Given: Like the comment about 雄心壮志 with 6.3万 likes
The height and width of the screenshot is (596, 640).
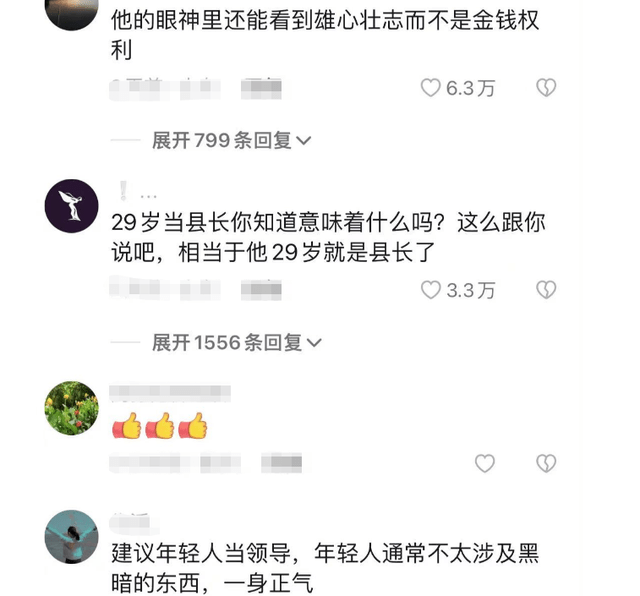Looking at the screenshot, I should click(431, 88).
